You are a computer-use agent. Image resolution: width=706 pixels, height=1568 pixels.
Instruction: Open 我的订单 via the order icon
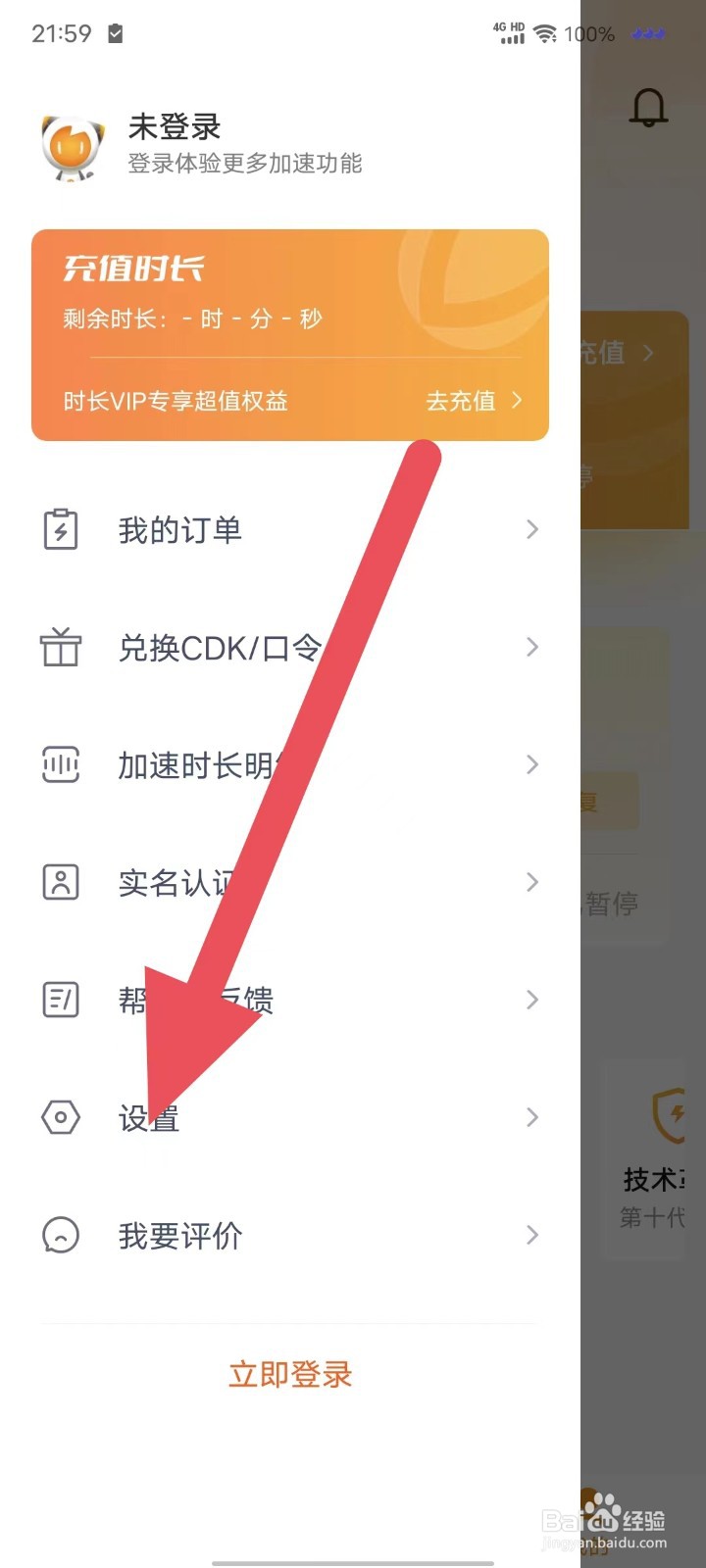pyautogui.click(x=60, y=529)
